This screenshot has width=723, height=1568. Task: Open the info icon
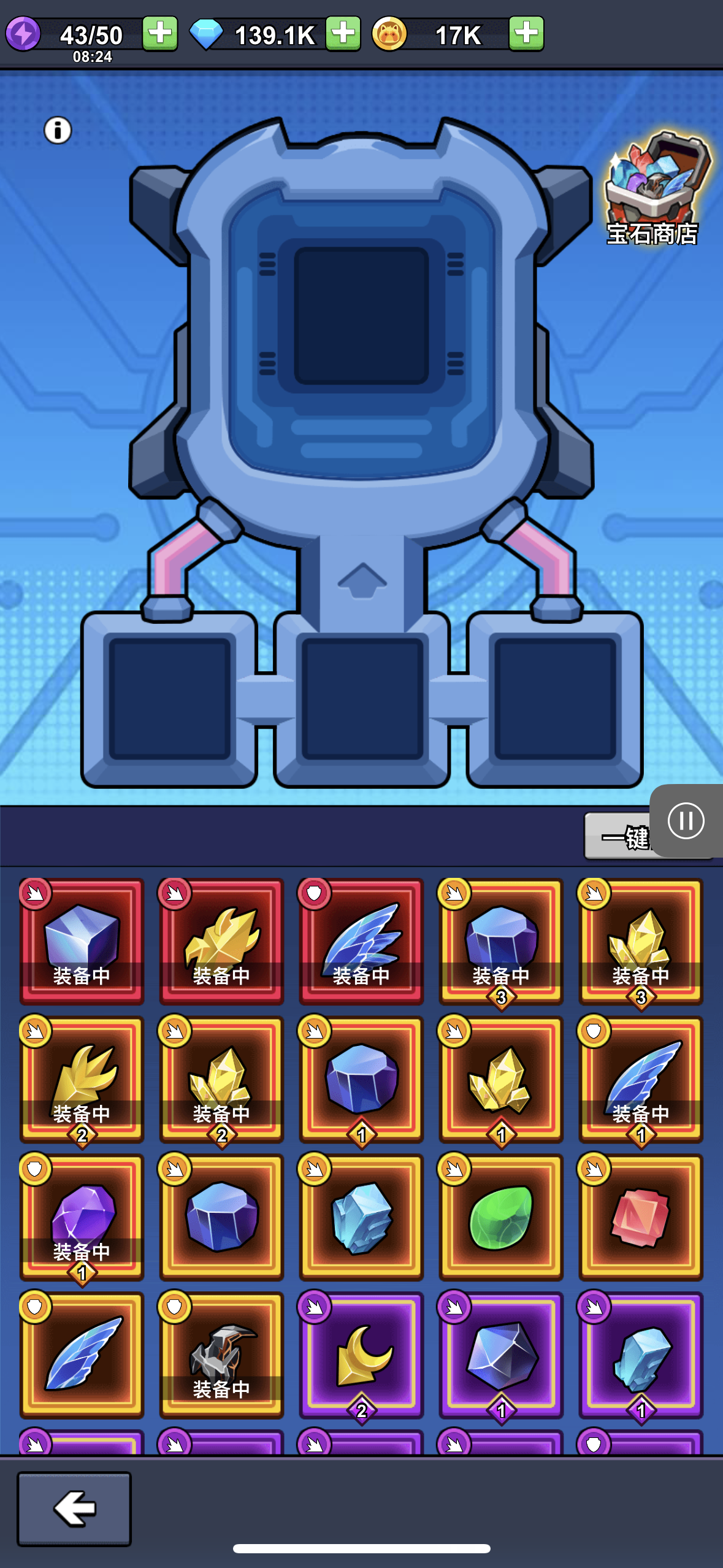pyautogui.click(x=58, y=131)
